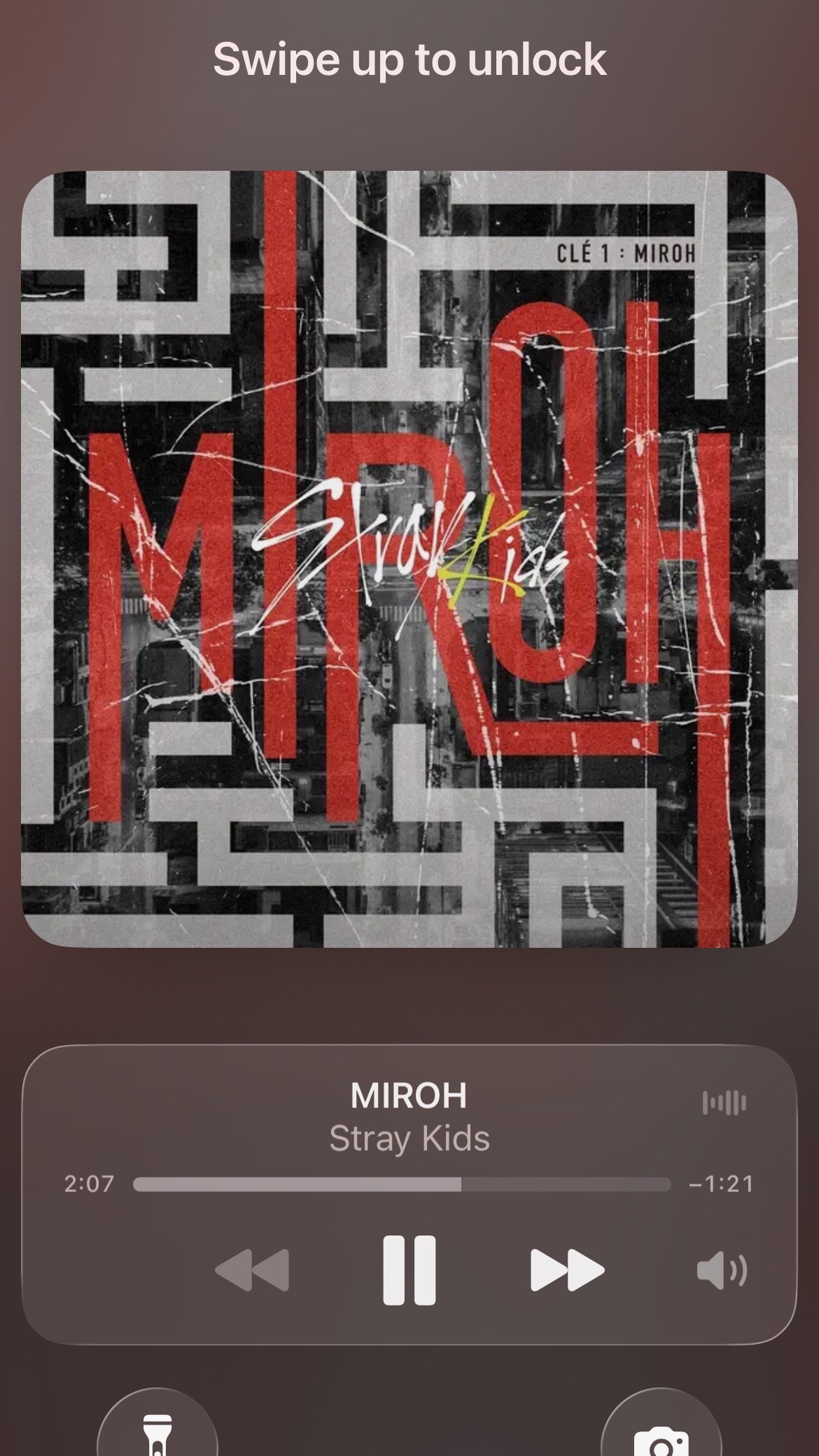The height and width of the screenshot is (1456, 819).
Task: Tap the playback progress bar
Action: pos(402,1184)
